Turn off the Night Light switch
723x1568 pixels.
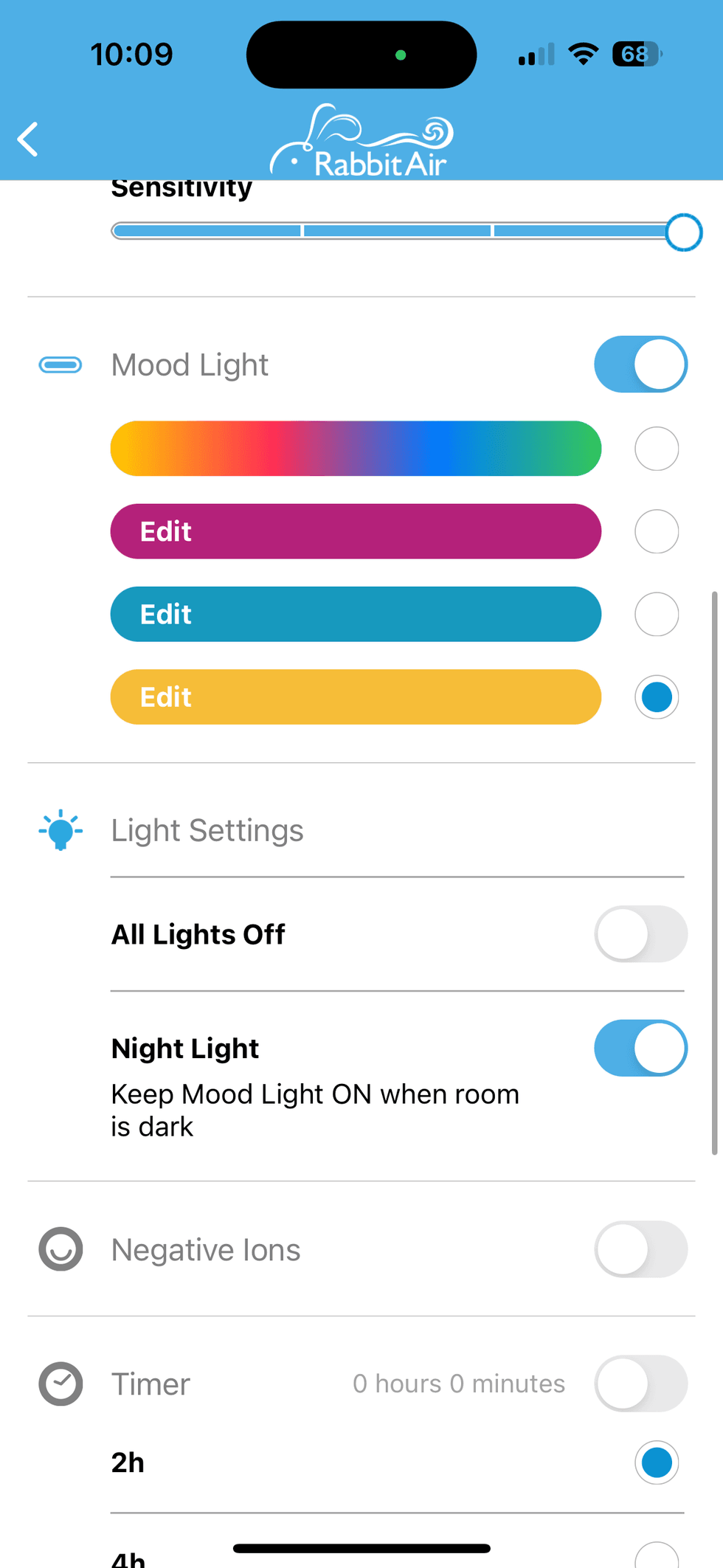tap(640, 1048)
